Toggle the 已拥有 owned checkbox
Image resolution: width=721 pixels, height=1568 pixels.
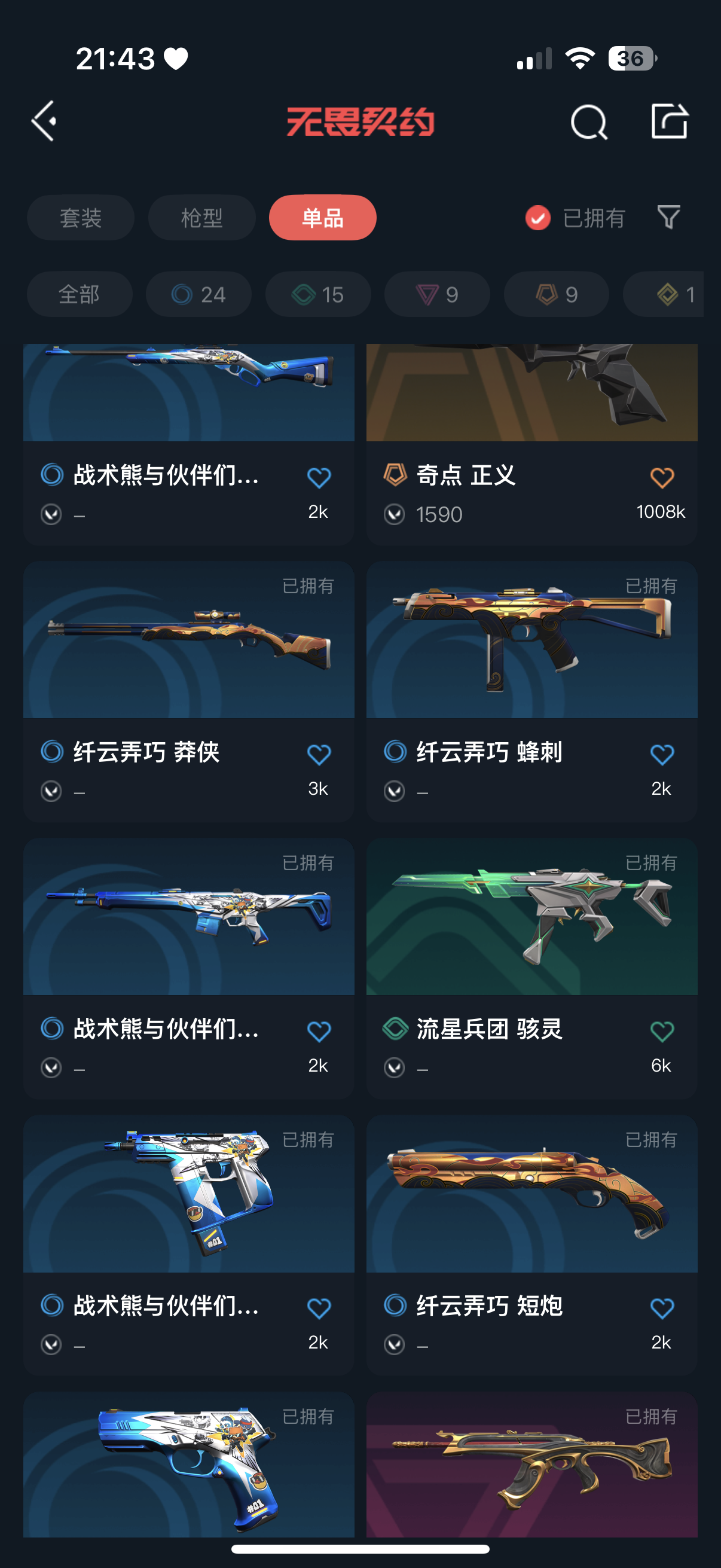(538, 218)
